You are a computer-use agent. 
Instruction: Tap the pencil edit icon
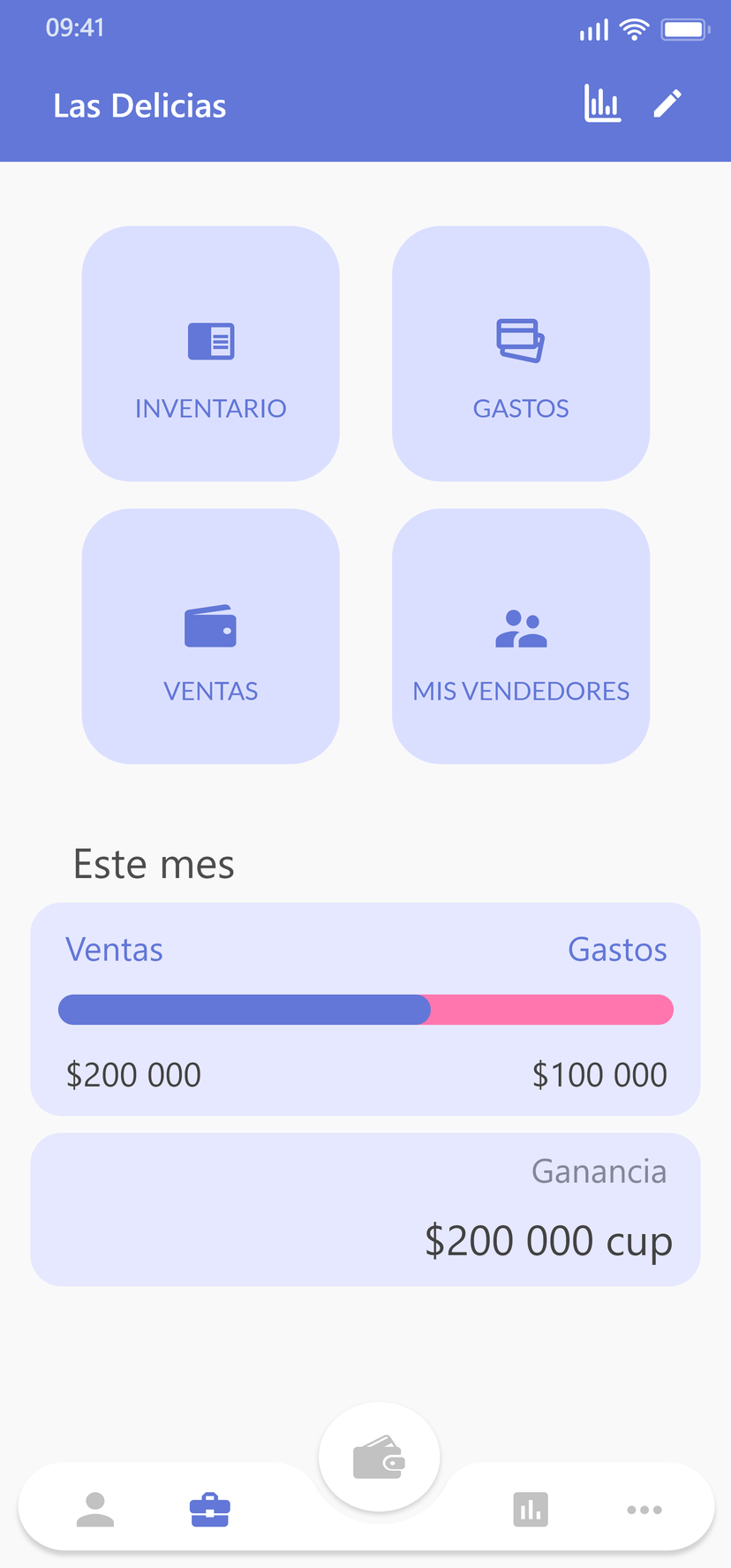(x=667, y=104)
